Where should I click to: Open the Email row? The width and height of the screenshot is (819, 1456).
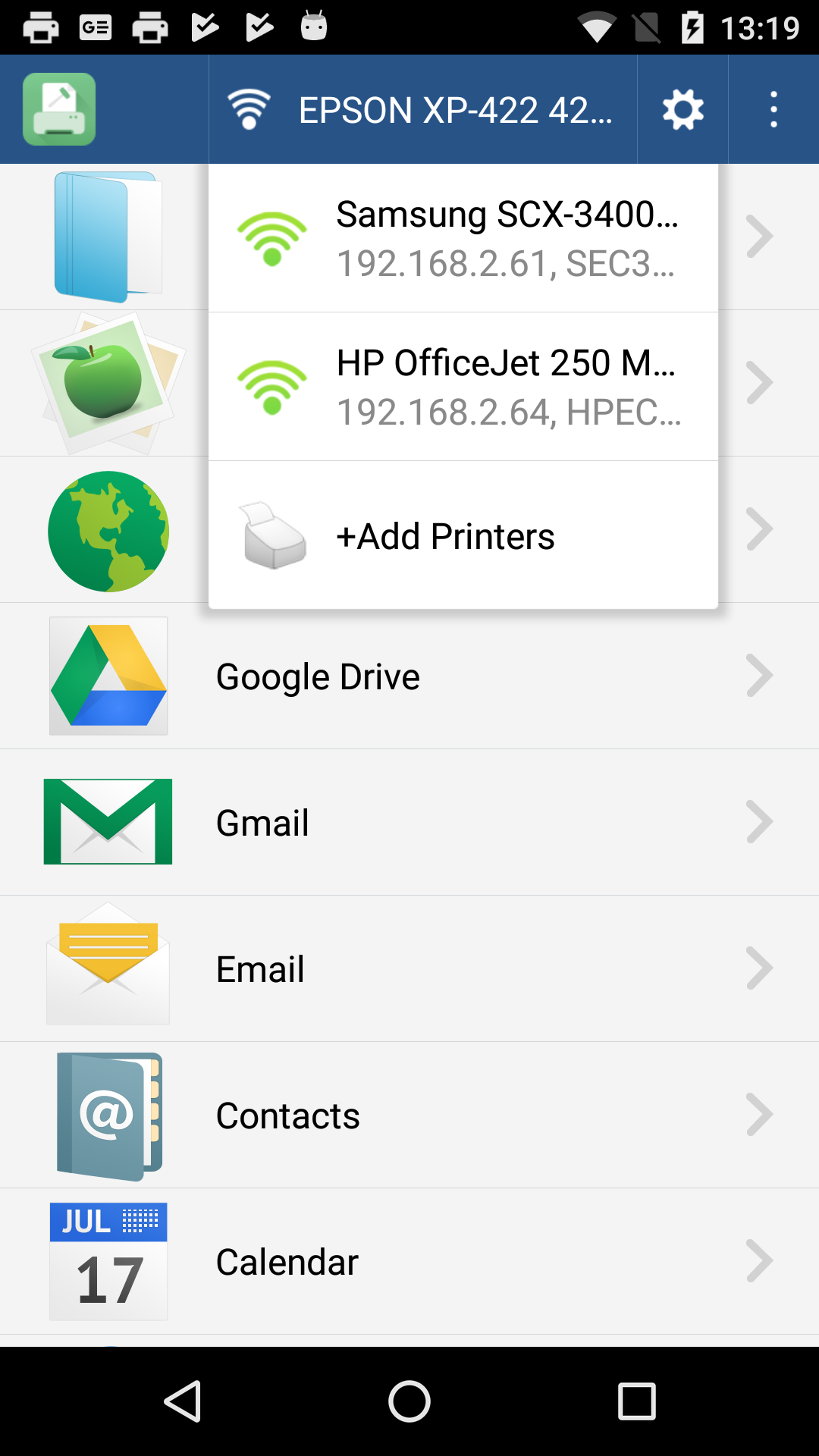pyautogui.click(x=409, y=968)
